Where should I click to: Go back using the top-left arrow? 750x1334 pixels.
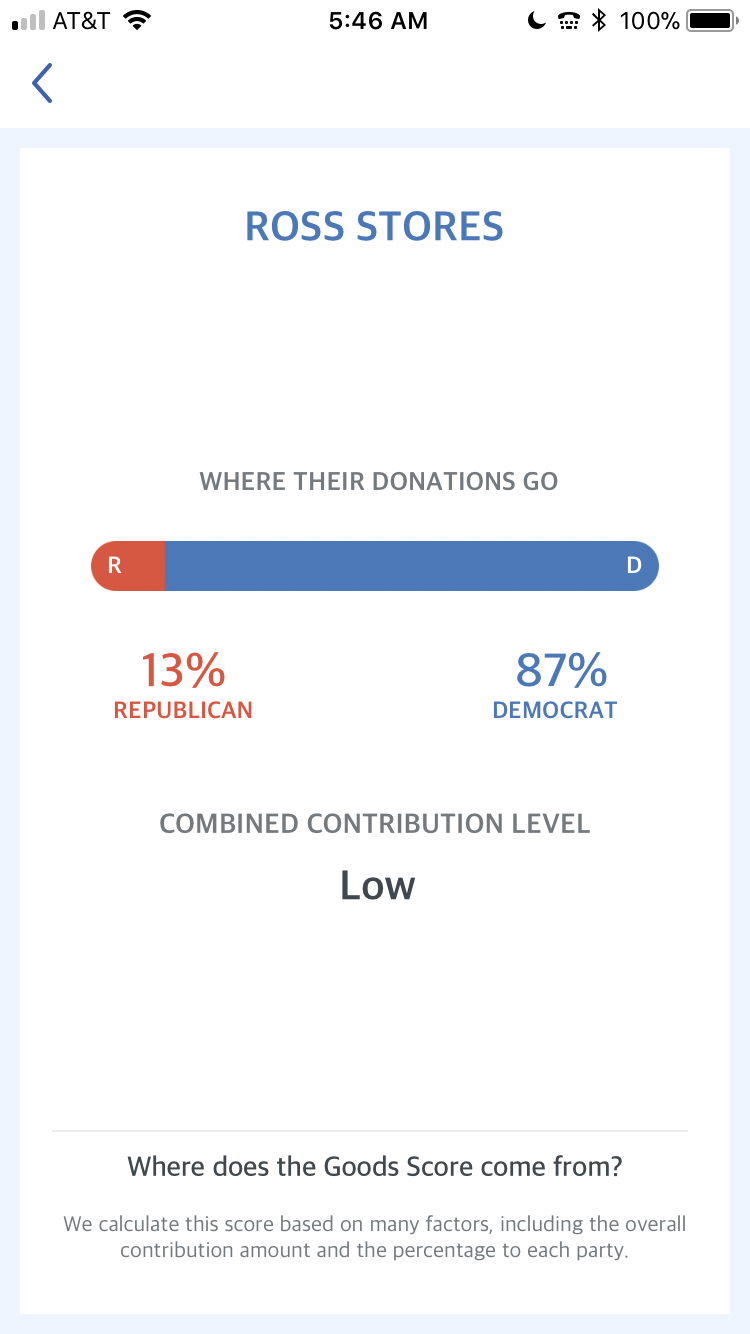(42, 83)
